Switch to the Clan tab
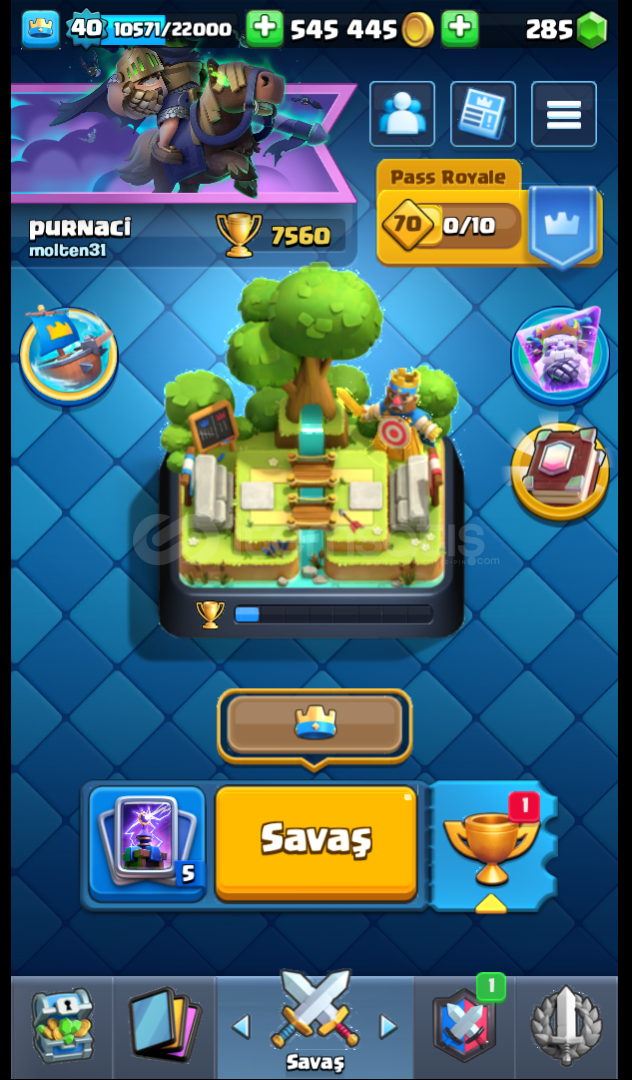The height and width of the screenshot is (1080, 632). [x=464, y=1027]
